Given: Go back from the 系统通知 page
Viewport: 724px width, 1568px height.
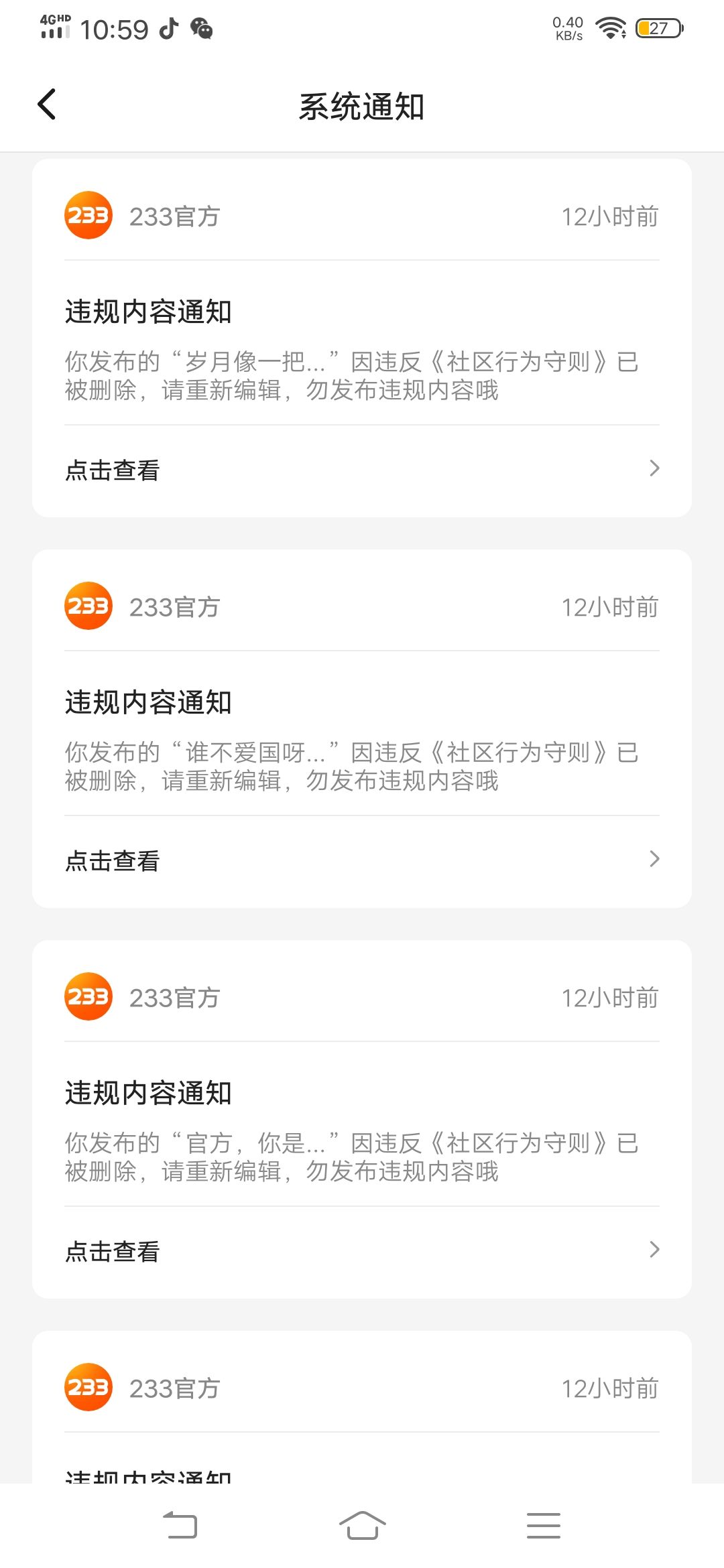Looking at the screenshot, I should [x=47, y=105].
